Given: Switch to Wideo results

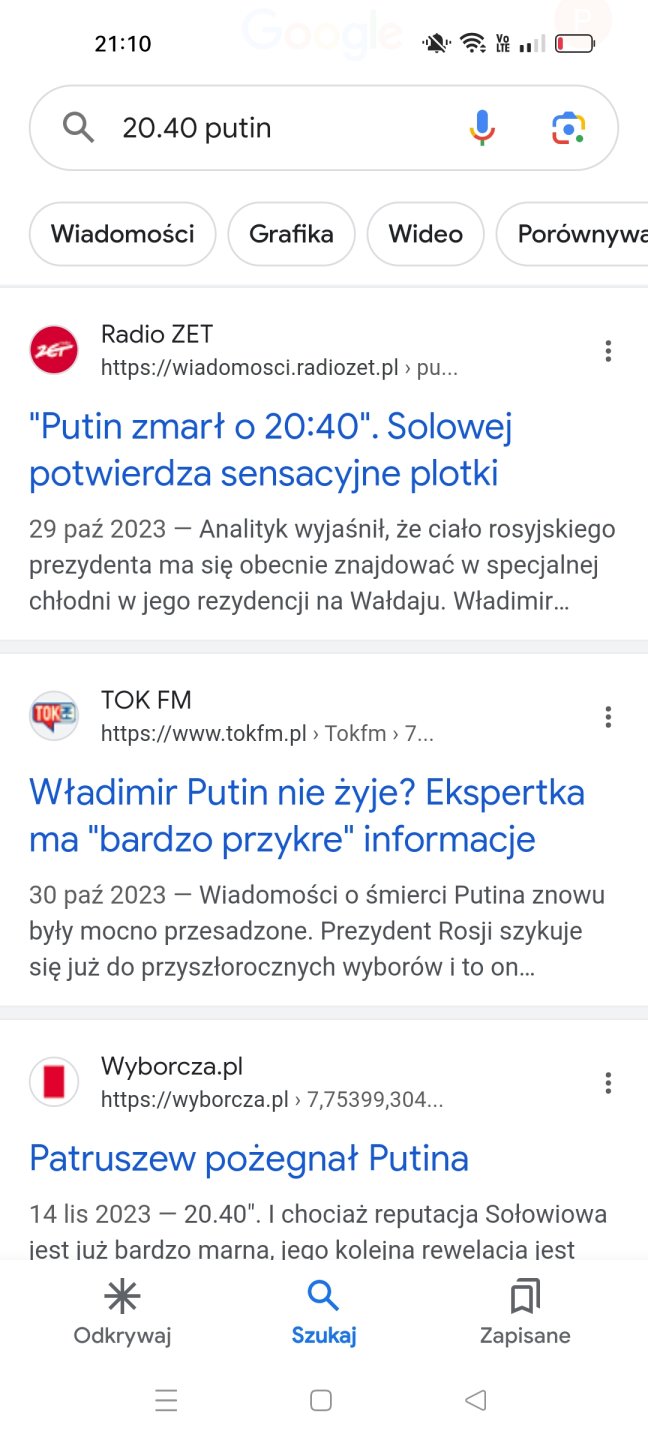Looking at the screenshot, I should pyautogui.click(x=425, y=234).
